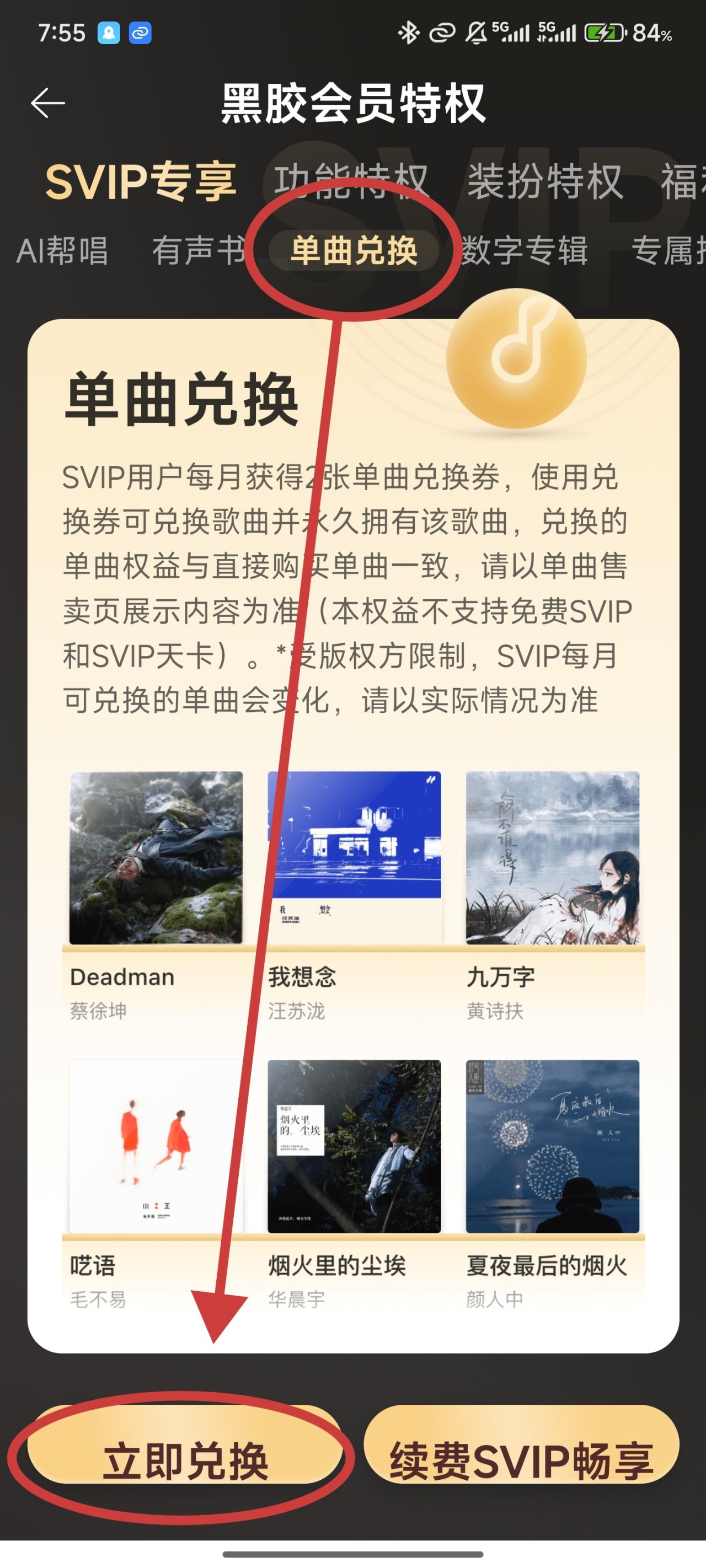Open the 九万字 song by 黄诗扶
The width and height of the screenshot is (706, 1568).
[x=553, y=858]
